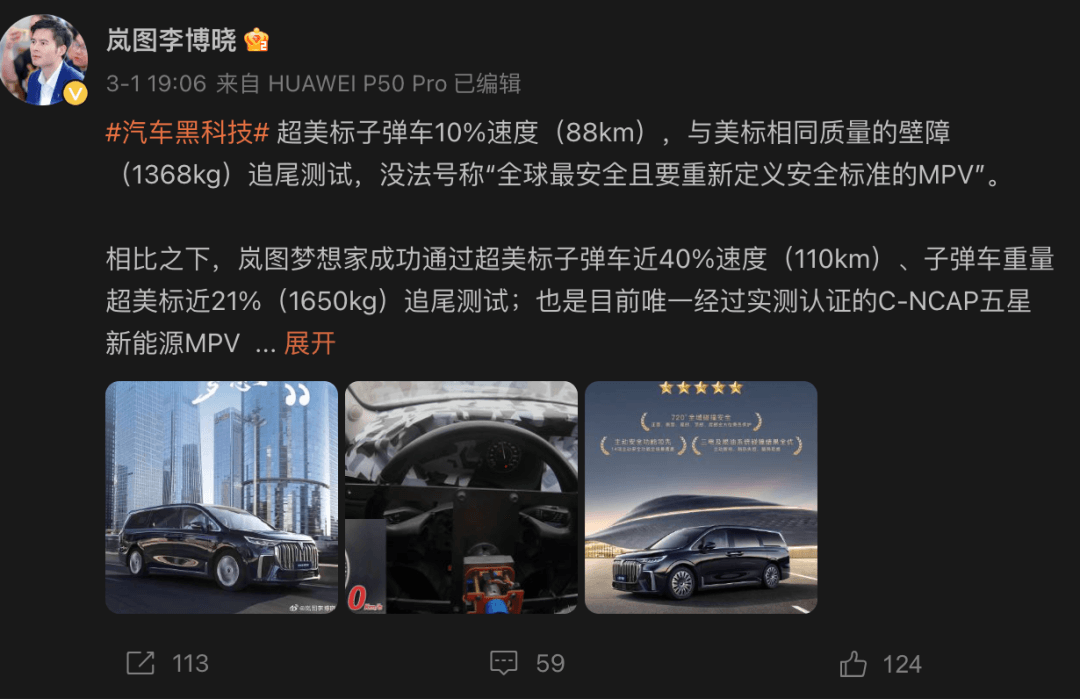Open the MPV with skyscrapers photo

[x=221, y=497]
